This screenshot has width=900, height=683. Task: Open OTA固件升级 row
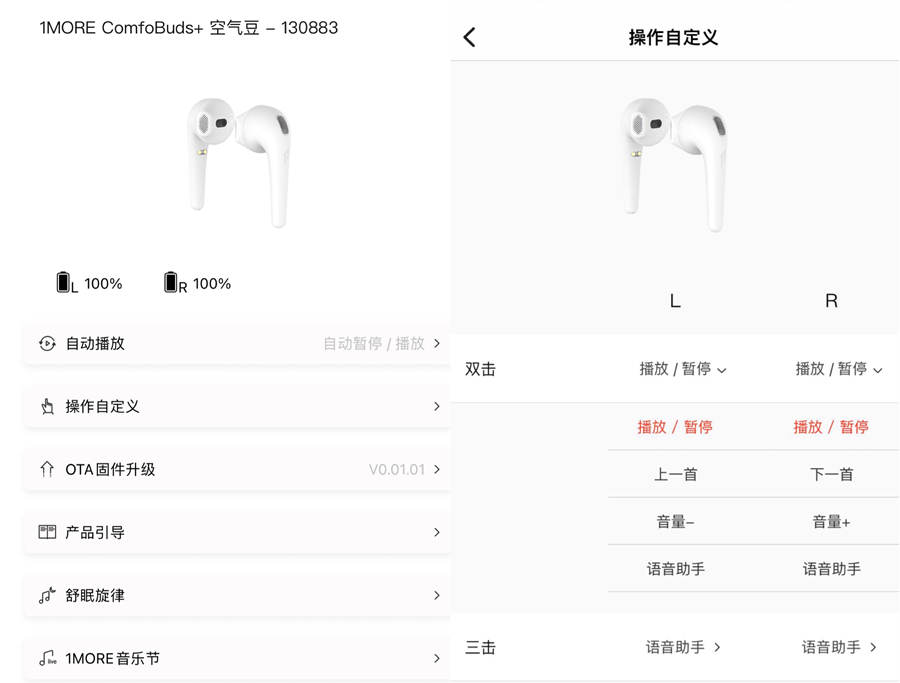click(x=238, y=469)
